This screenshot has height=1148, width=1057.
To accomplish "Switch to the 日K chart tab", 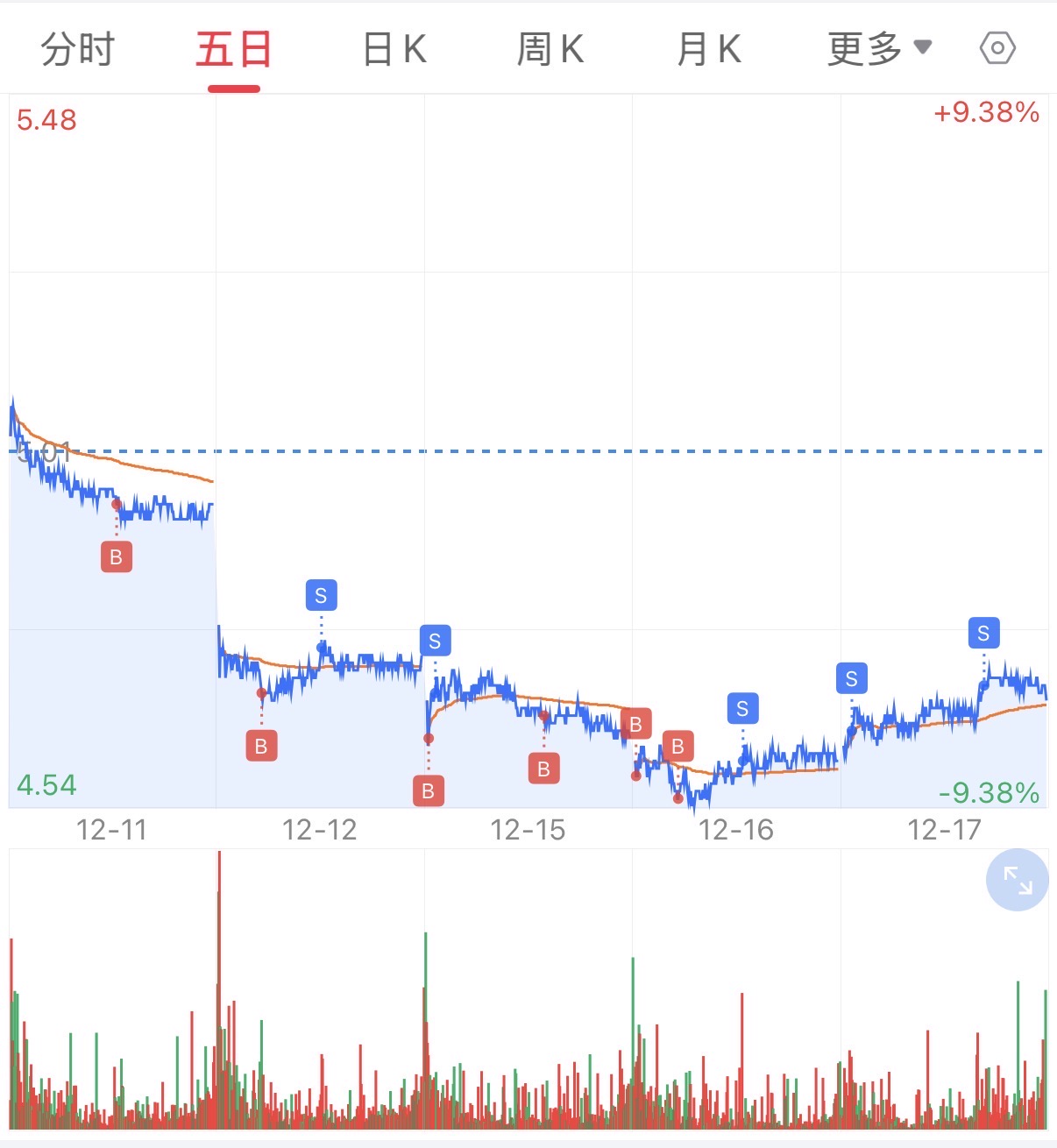I will (x=394, y=49).
